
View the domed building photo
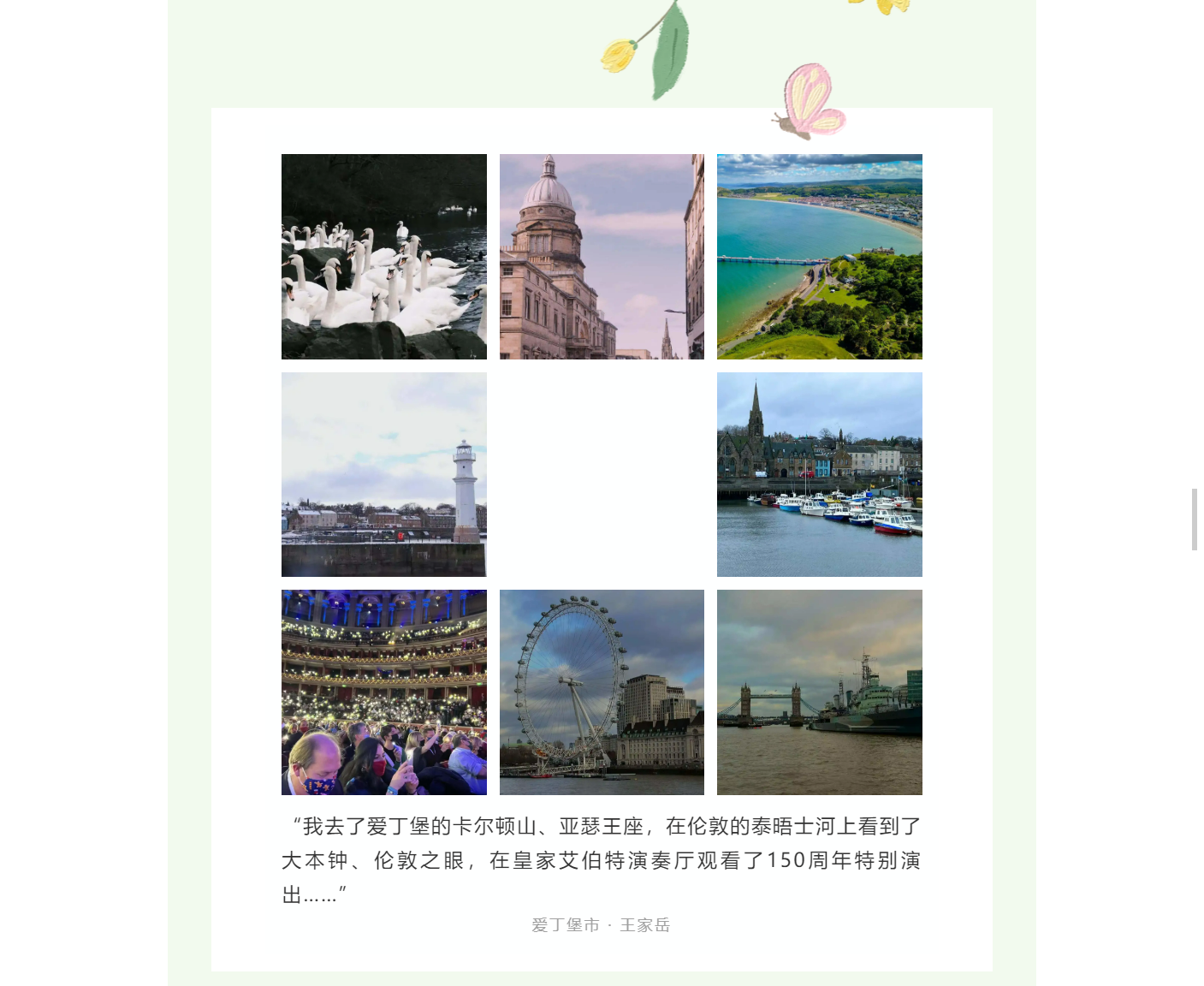click(602, 257)
